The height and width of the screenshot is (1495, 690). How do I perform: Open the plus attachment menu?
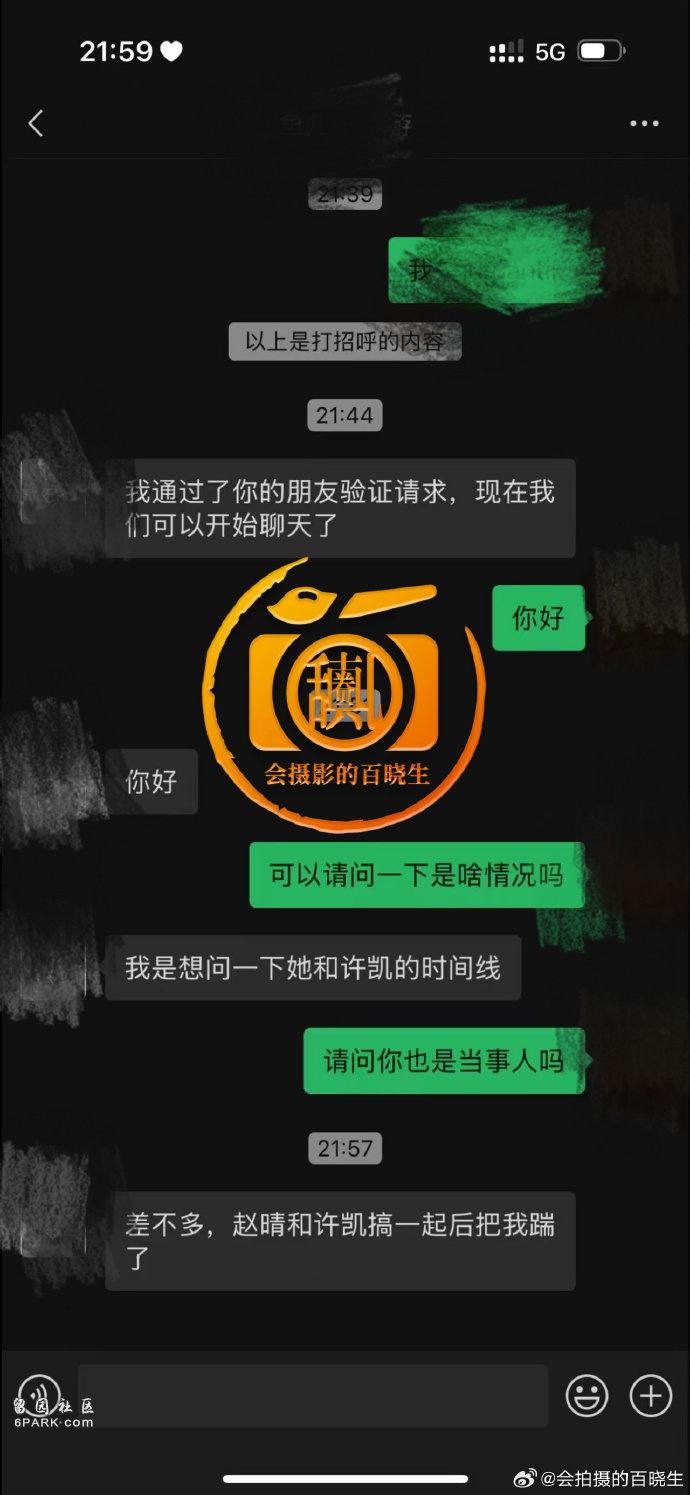(650, 1395)
